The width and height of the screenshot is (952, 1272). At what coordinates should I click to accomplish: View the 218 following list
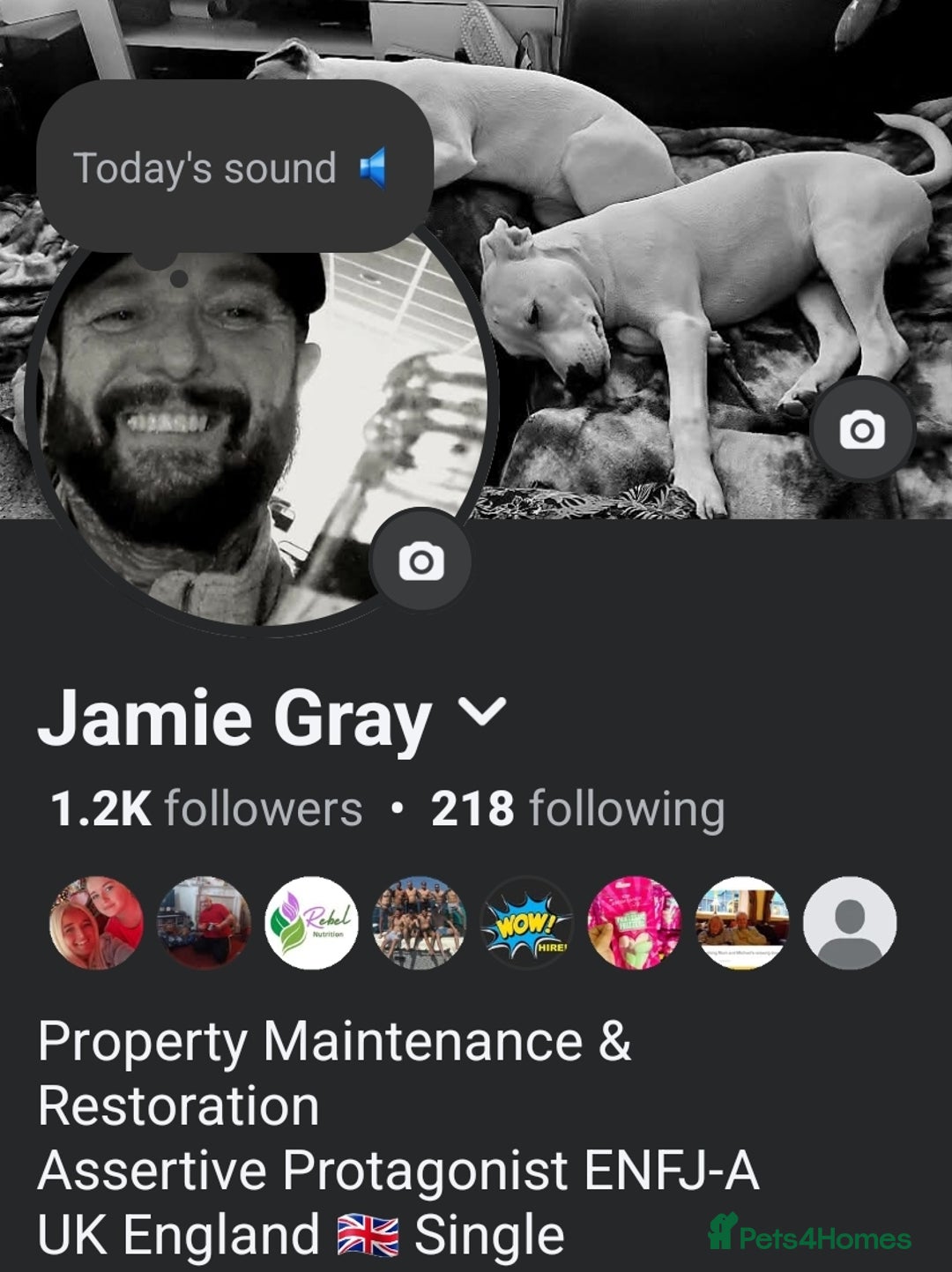[x=577, y=808]
